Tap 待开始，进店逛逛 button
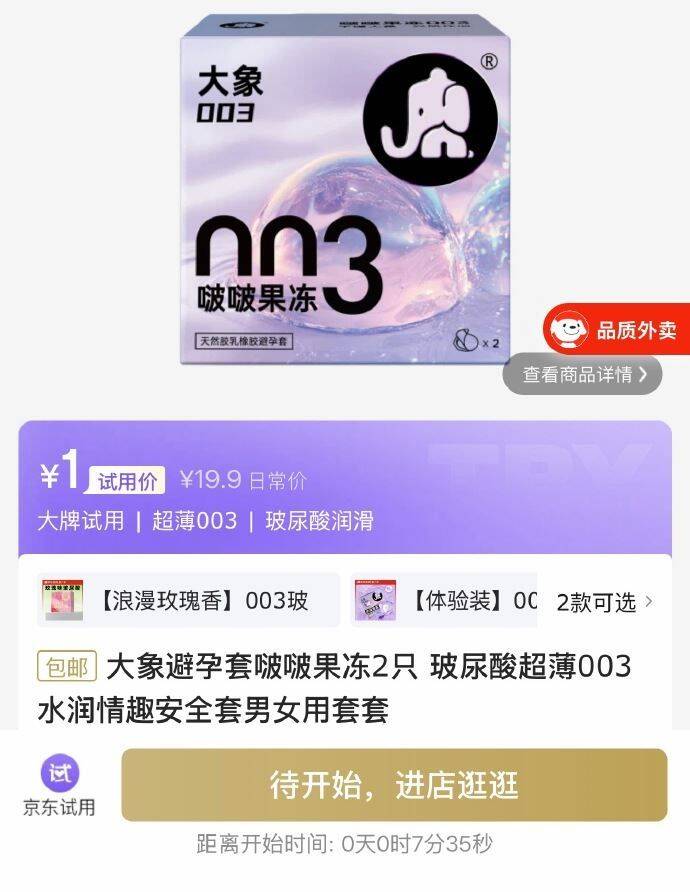 (394, 785)
